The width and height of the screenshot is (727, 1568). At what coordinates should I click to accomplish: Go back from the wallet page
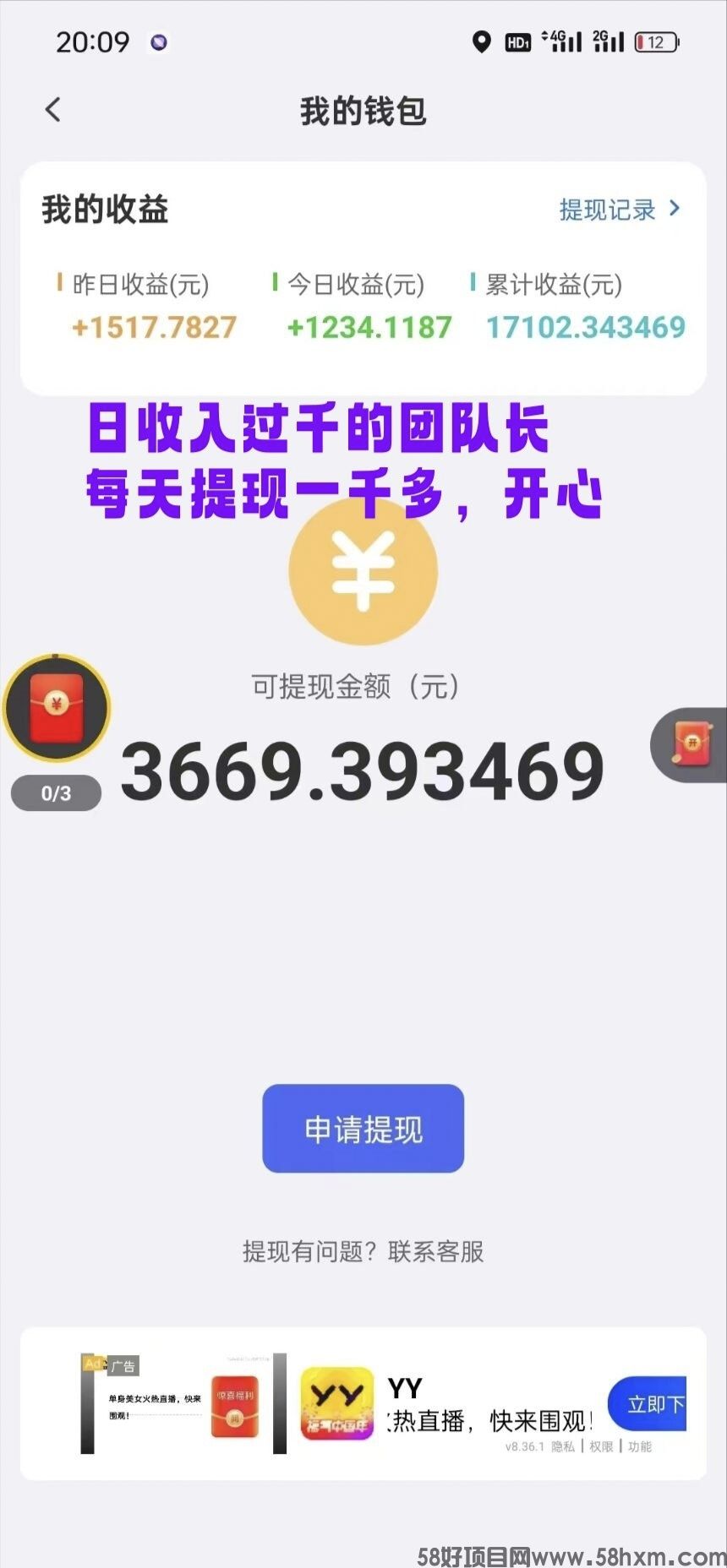point(53,109)
